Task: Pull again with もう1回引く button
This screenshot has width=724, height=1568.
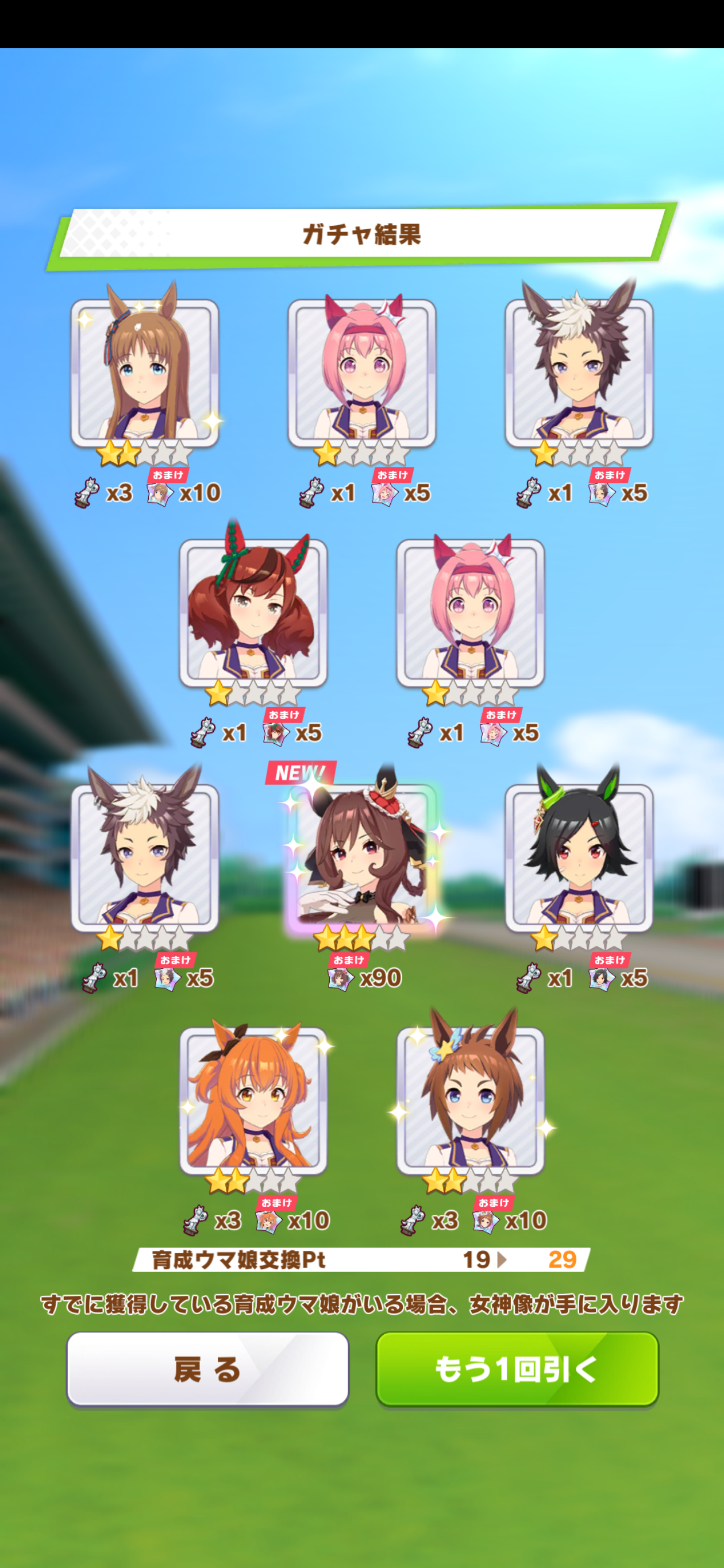Action: click(x=517, y=1370)
